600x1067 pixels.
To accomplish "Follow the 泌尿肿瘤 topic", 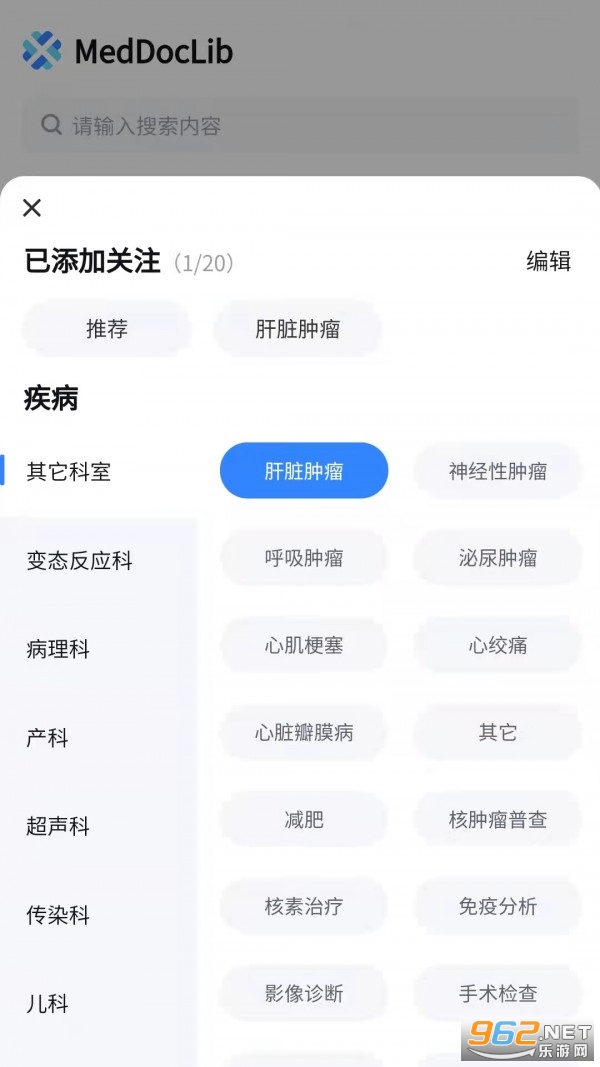I will [x=498, y=558].
